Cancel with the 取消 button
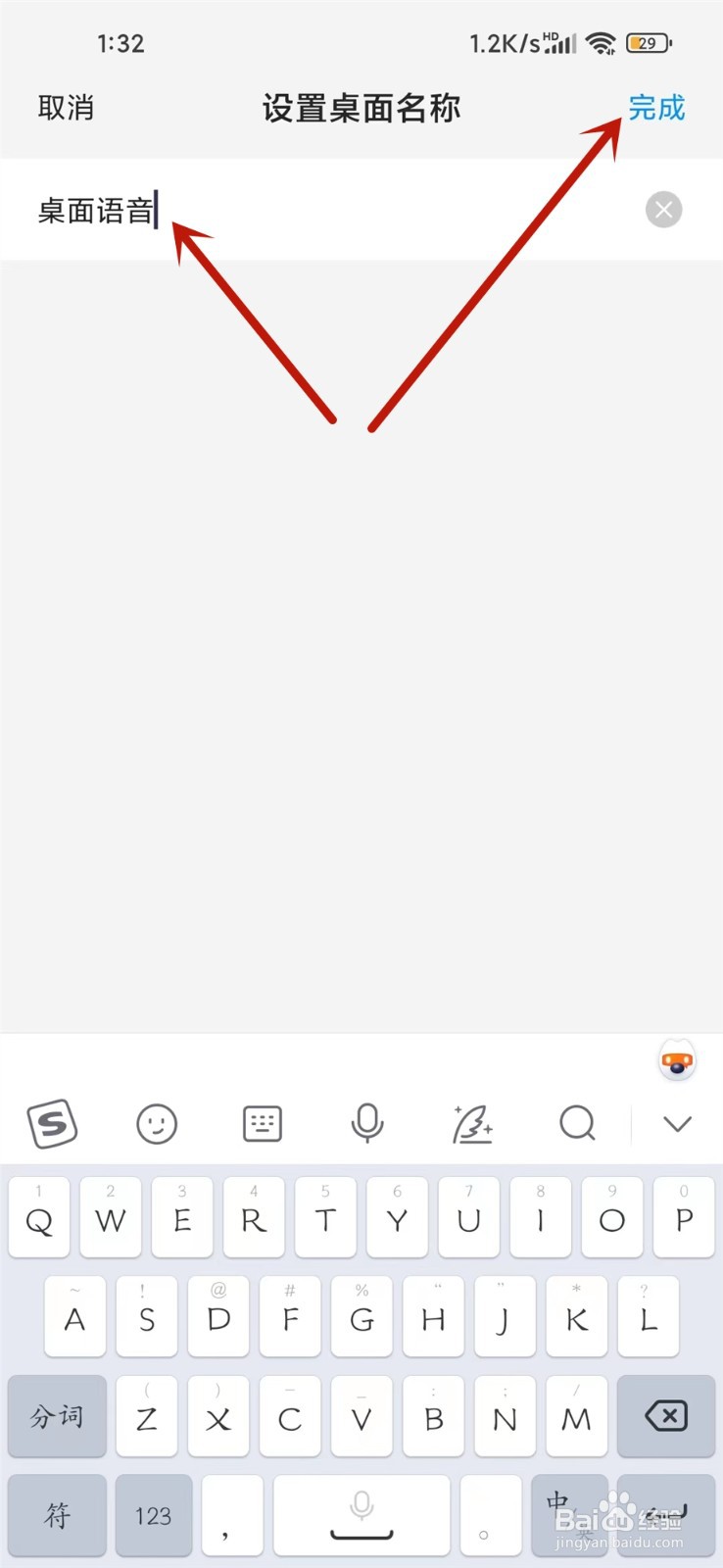Viewport: 723px width, 1568px height. 66,108
